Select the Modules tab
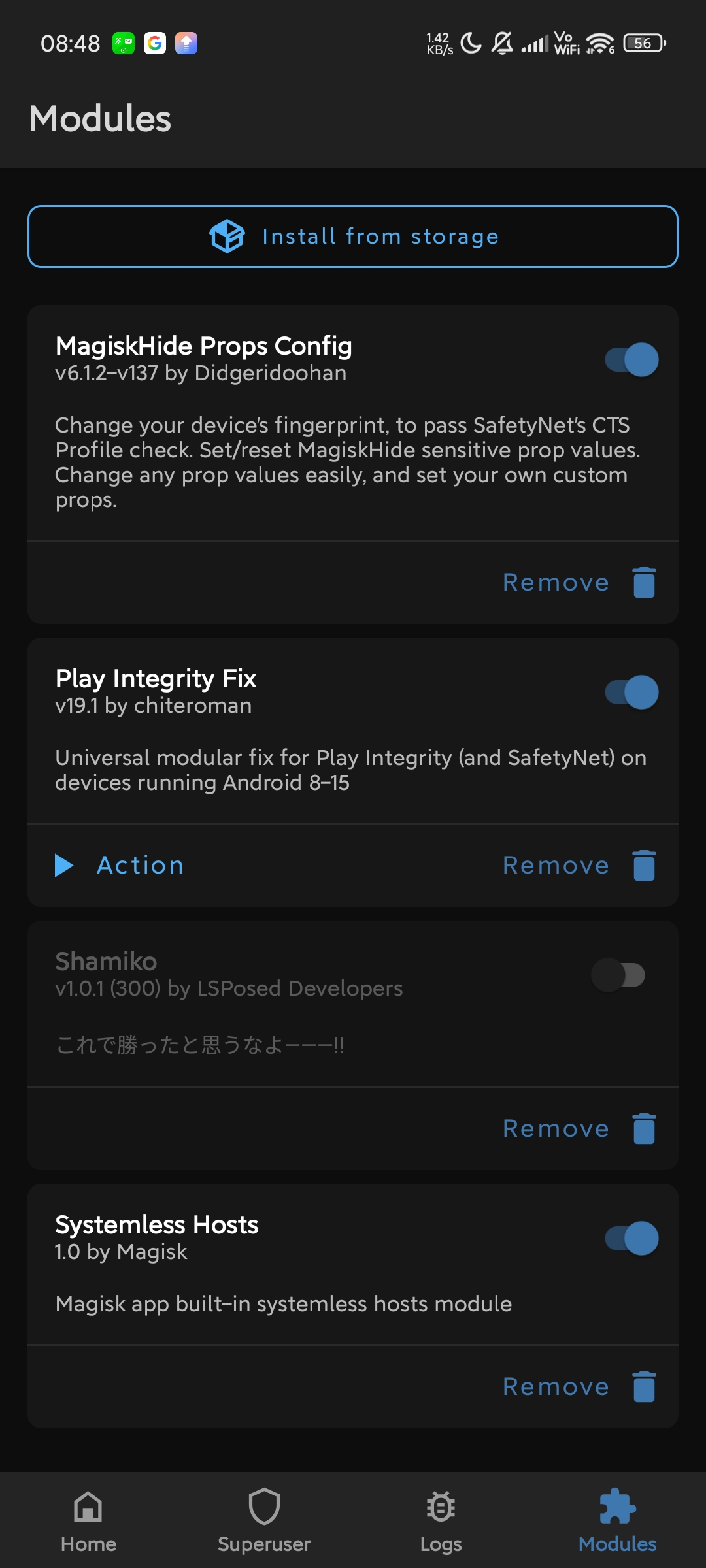Viewport: 706px width, 1568px height. (x=617, y=1521)
